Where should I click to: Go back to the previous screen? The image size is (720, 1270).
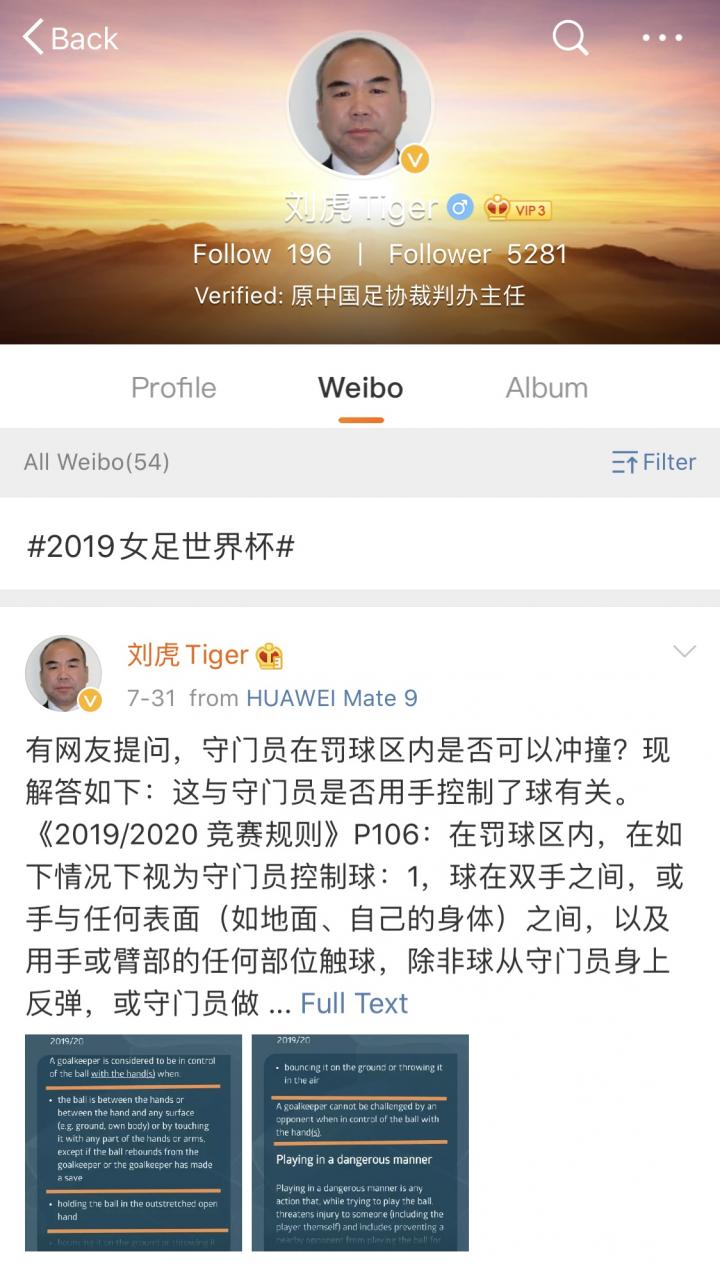pos(70,38)
